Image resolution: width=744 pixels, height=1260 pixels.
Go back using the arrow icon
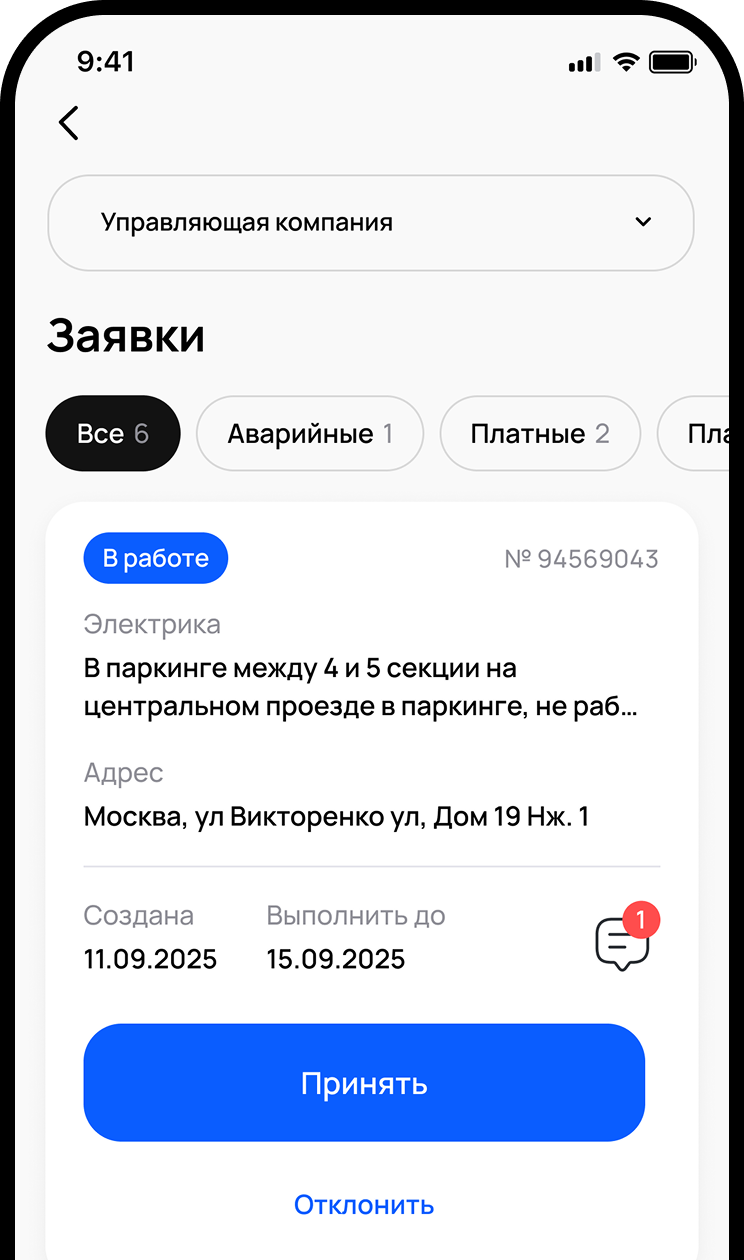tap(68, 123)
